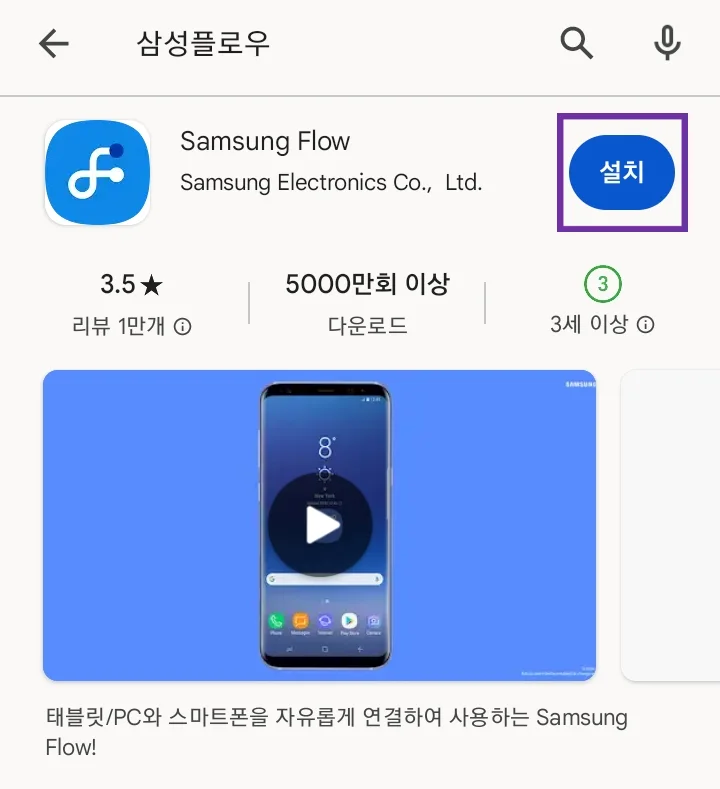Open the search icon in top bar
The height and width of the screenshot is (789, 720).
tap(573, 43)
